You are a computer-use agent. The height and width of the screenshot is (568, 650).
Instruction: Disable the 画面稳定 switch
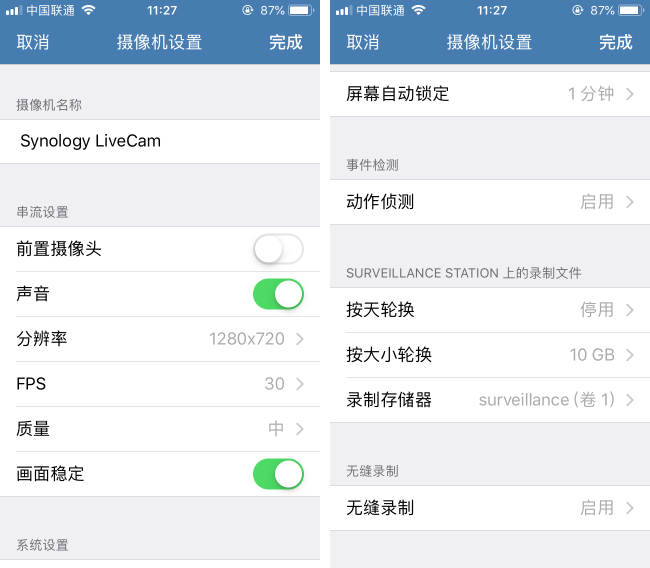(278, 474)
